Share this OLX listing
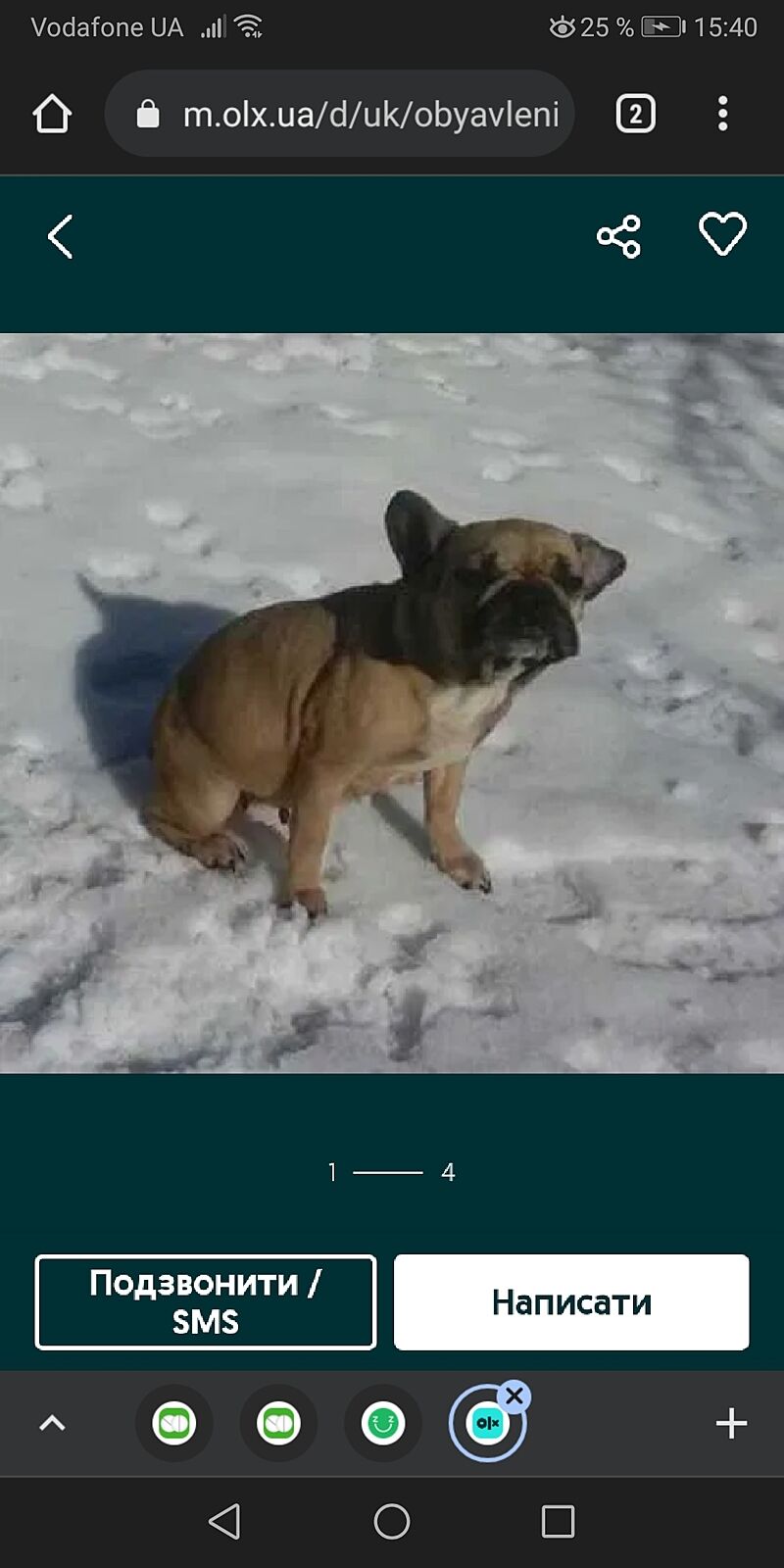Viewport: 784px width, 1568px height. point(618,236)
